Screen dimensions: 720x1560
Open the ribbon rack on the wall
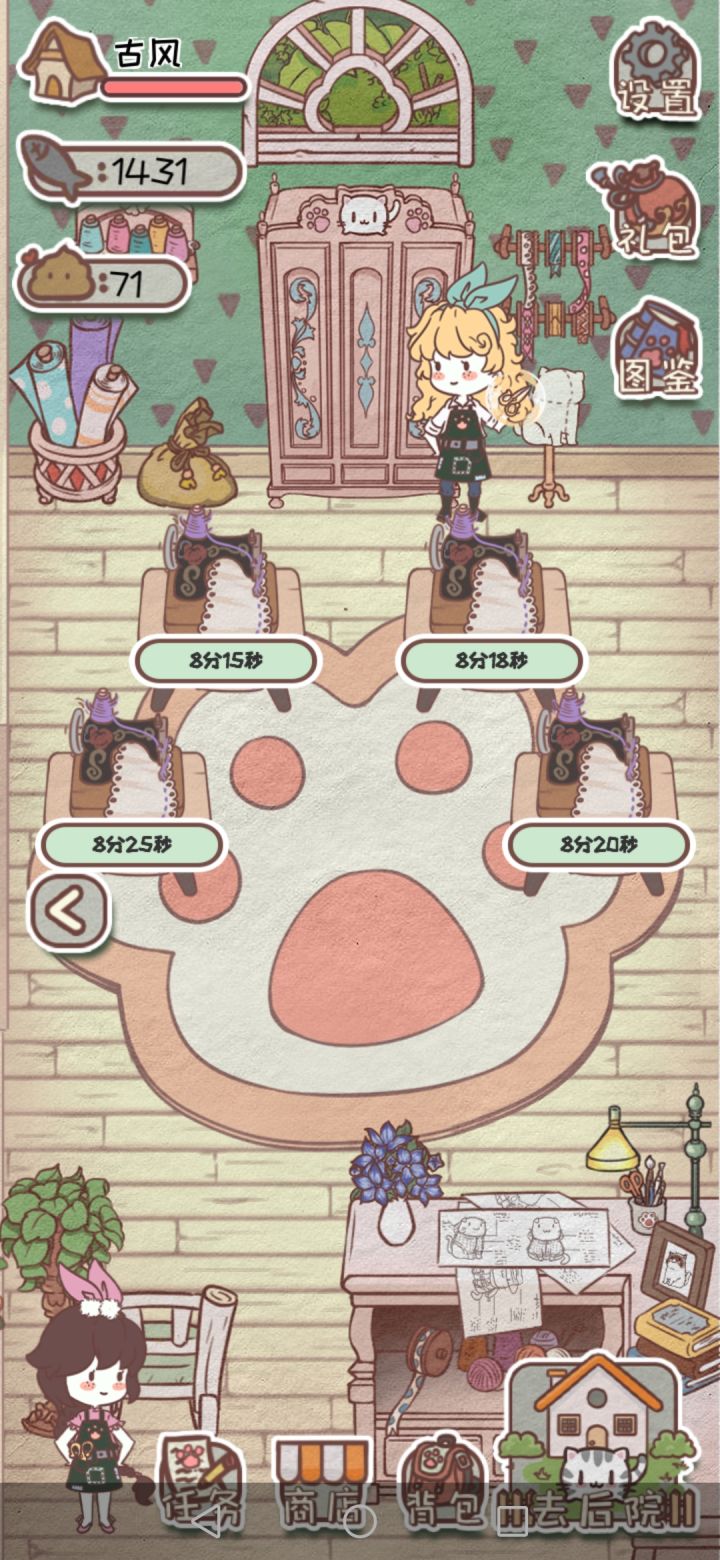click(550, 270)
